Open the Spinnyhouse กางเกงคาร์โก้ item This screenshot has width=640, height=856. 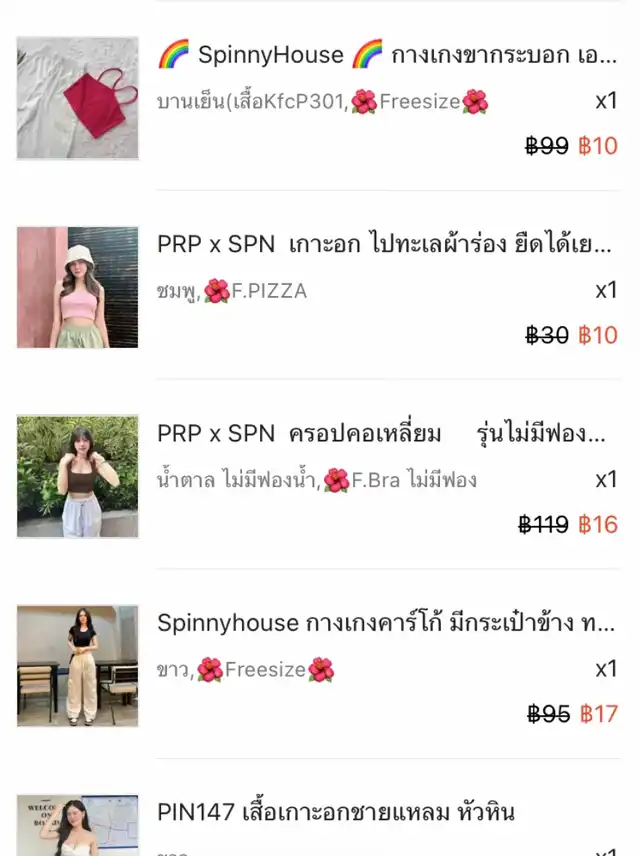click(x=385, y=623)
